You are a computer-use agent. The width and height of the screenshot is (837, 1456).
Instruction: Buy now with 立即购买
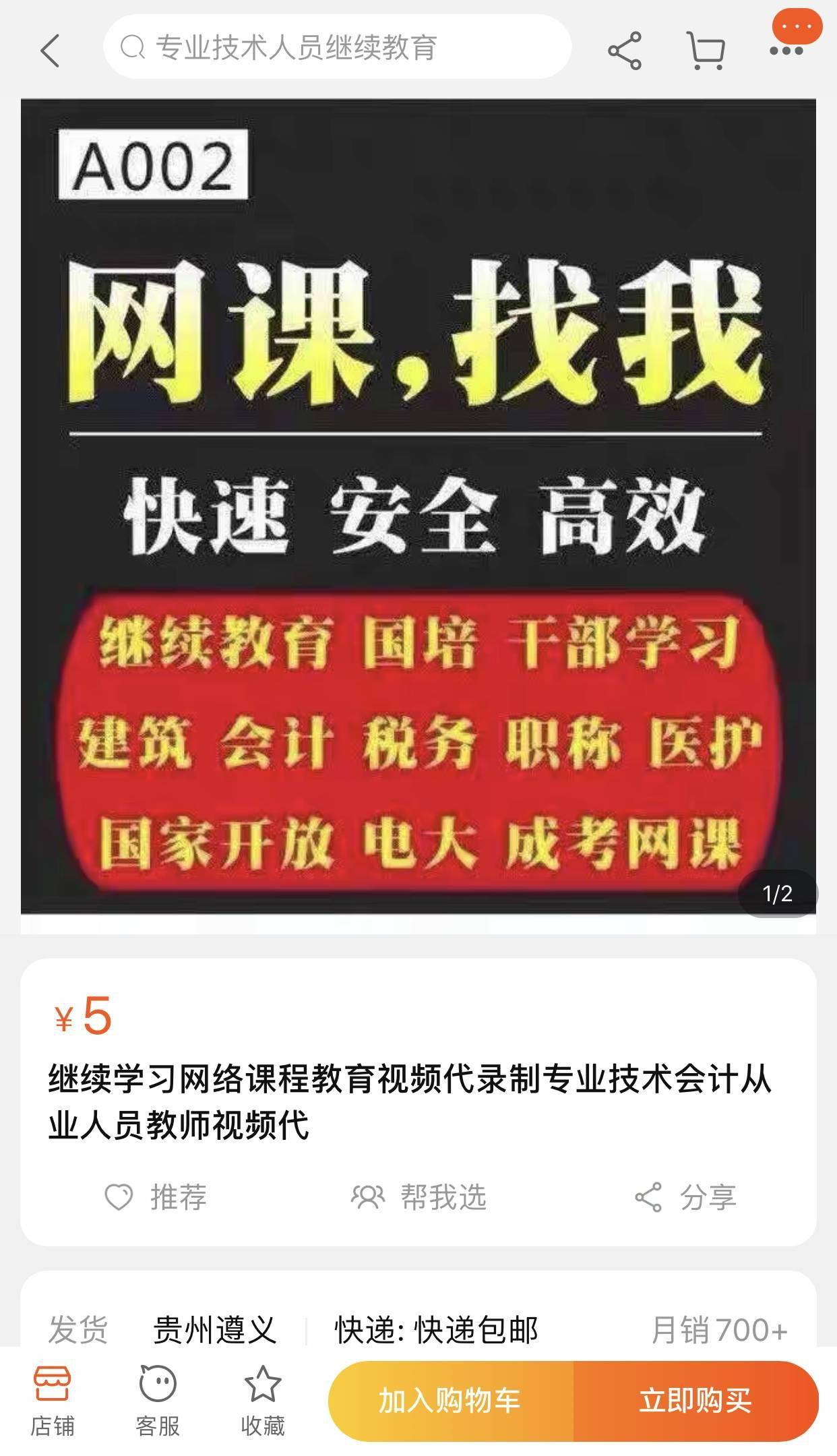[695, 1401]
